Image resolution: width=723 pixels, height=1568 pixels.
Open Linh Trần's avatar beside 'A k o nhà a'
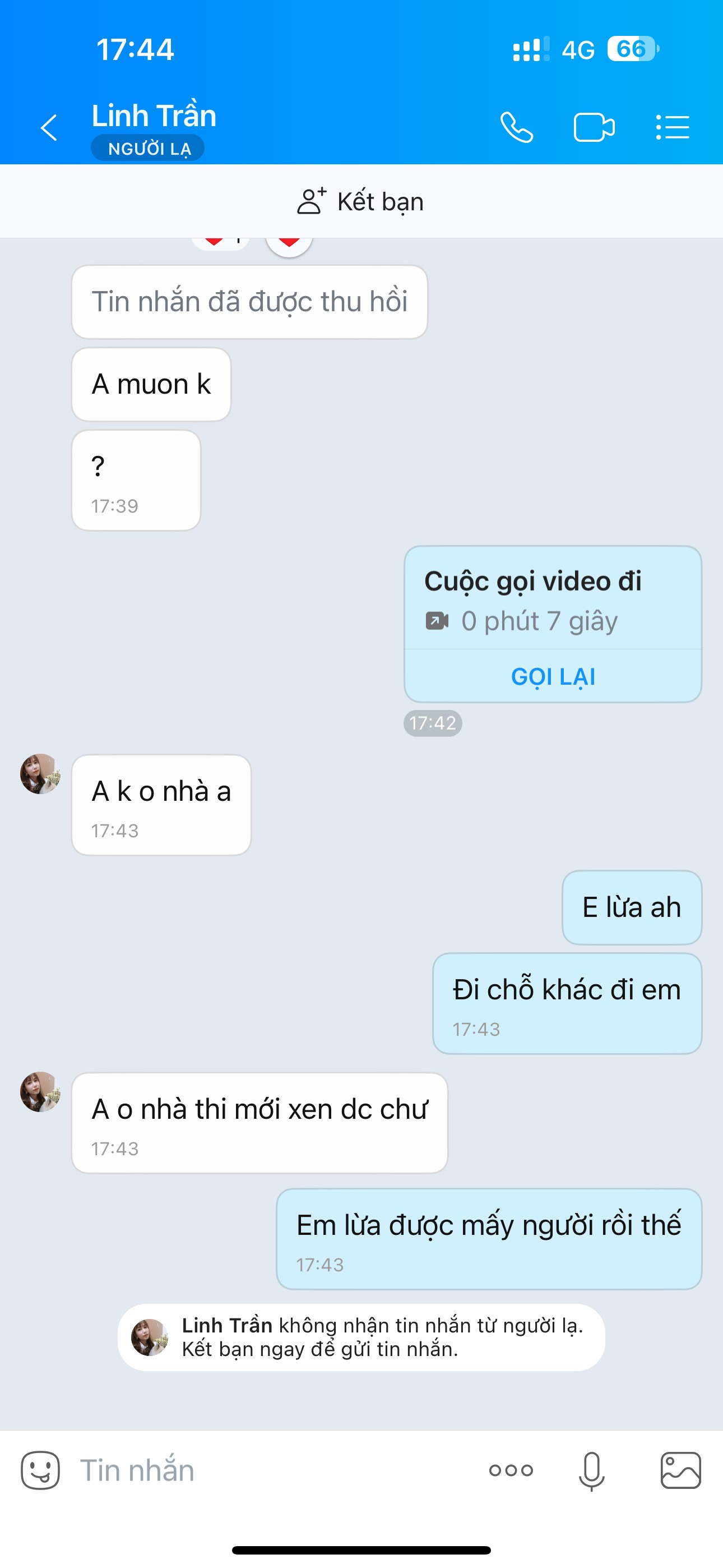point(40,774)
